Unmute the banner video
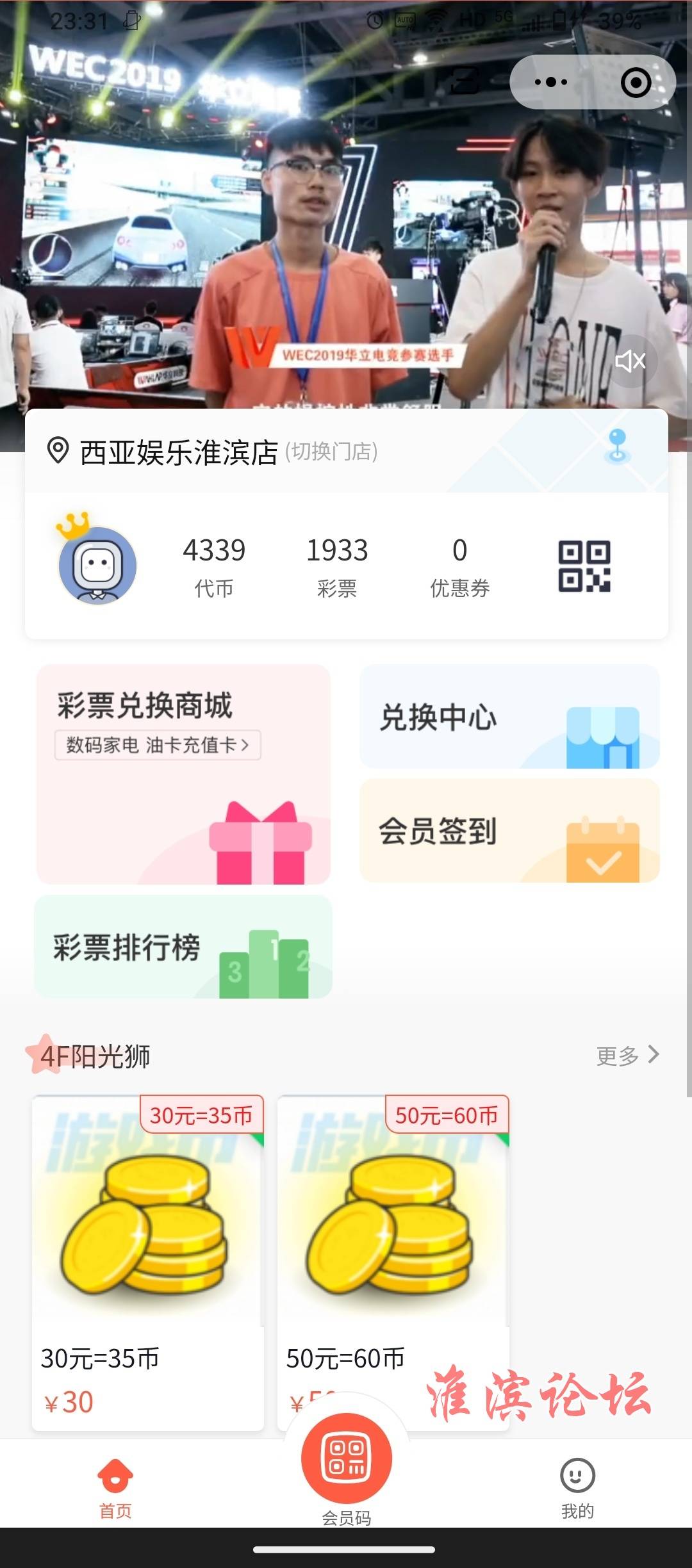Image resolution: width=692 pixels, height=1568 pixels. (x=631, y=361)
